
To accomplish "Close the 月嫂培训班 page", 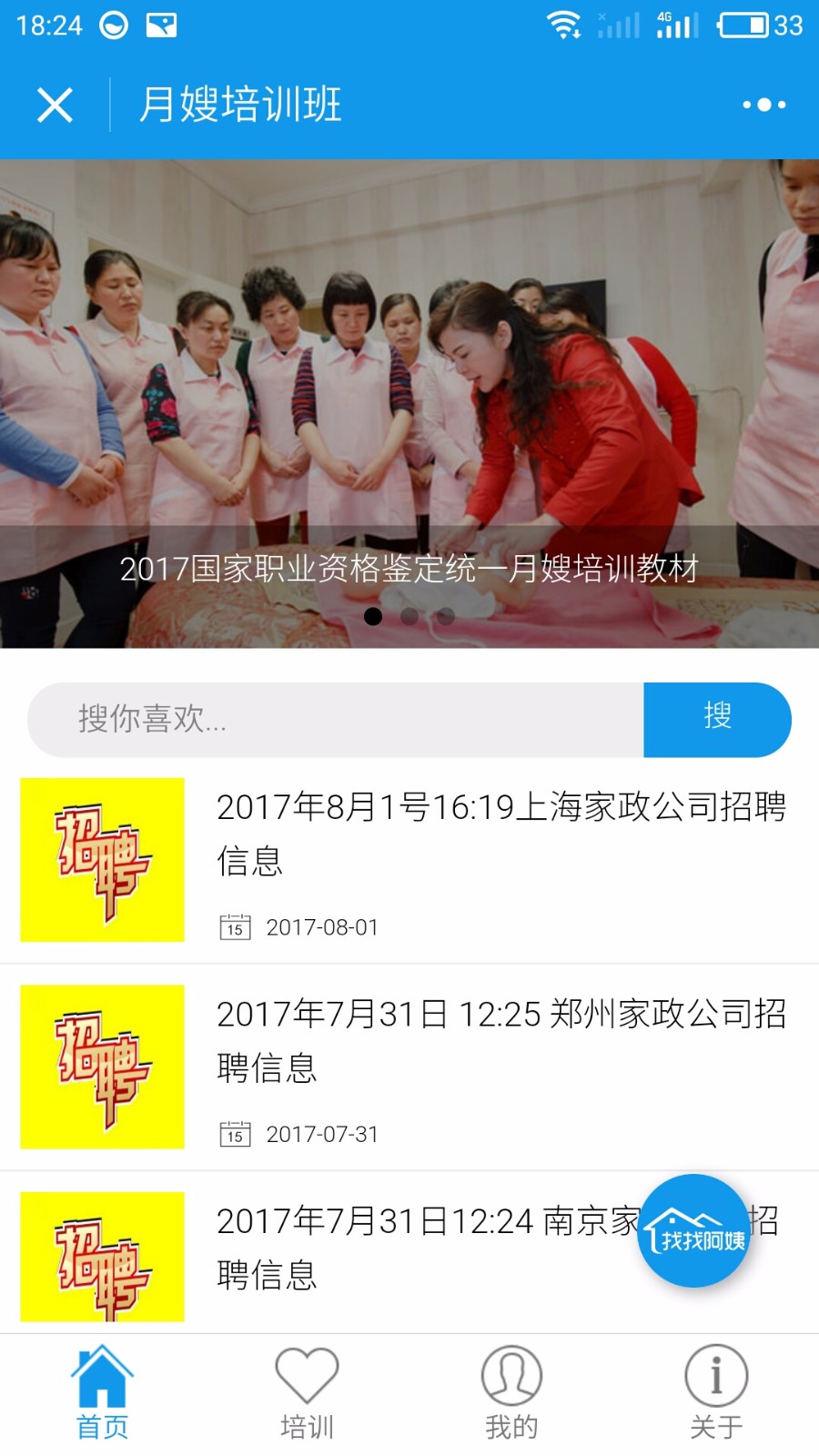I will (55, 105).
